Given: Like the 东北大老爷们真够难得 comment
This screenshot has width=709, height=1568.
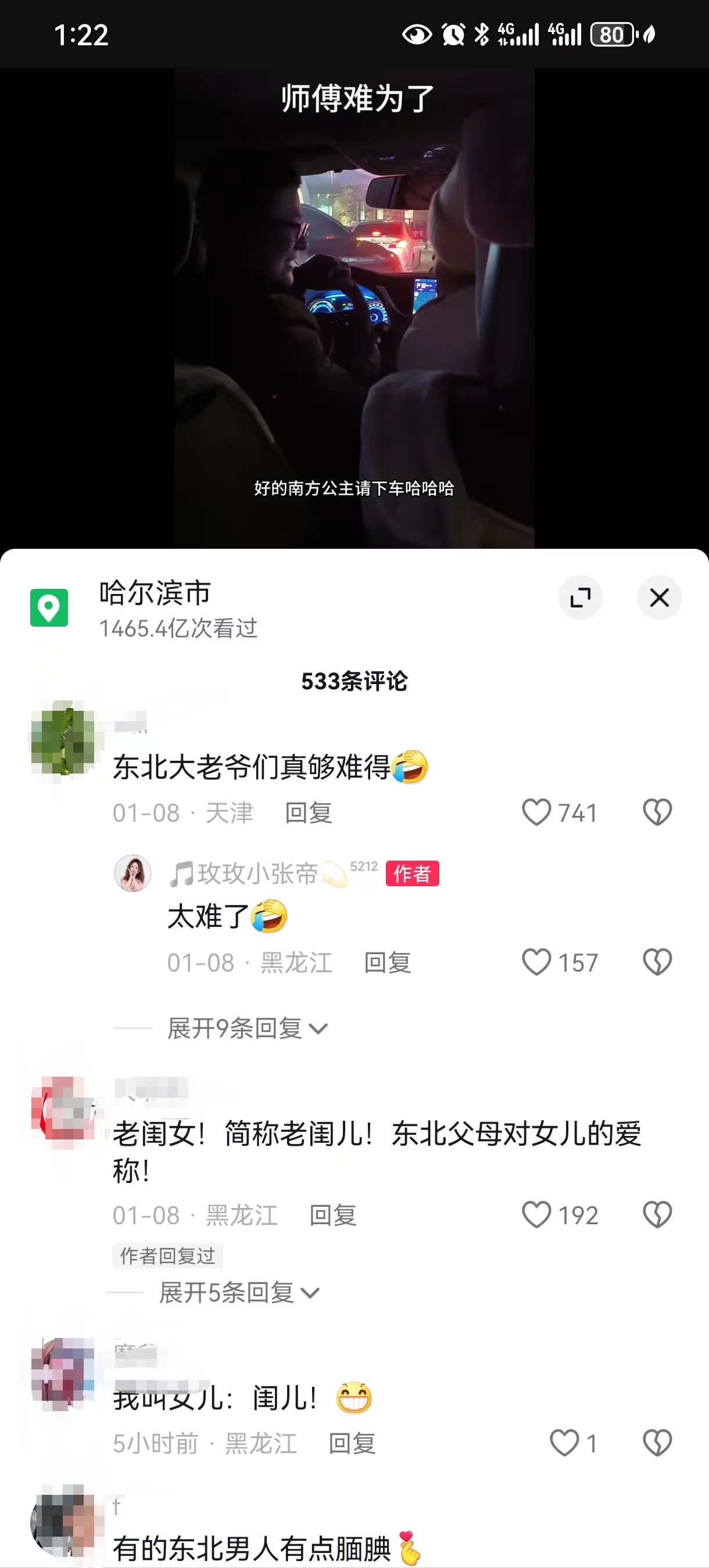Looking at the screenshot, I should [536, 812].
